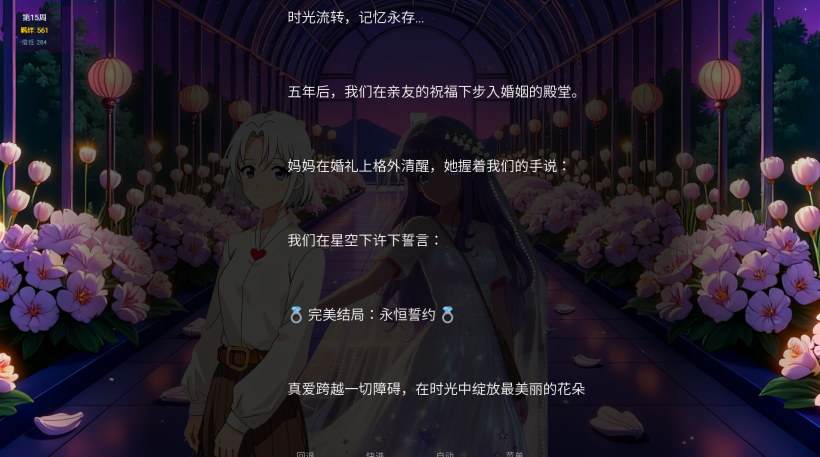This screenshot has height=457, width=820.
Task: Open the 菜单 game menu
Action: (514, 453)
